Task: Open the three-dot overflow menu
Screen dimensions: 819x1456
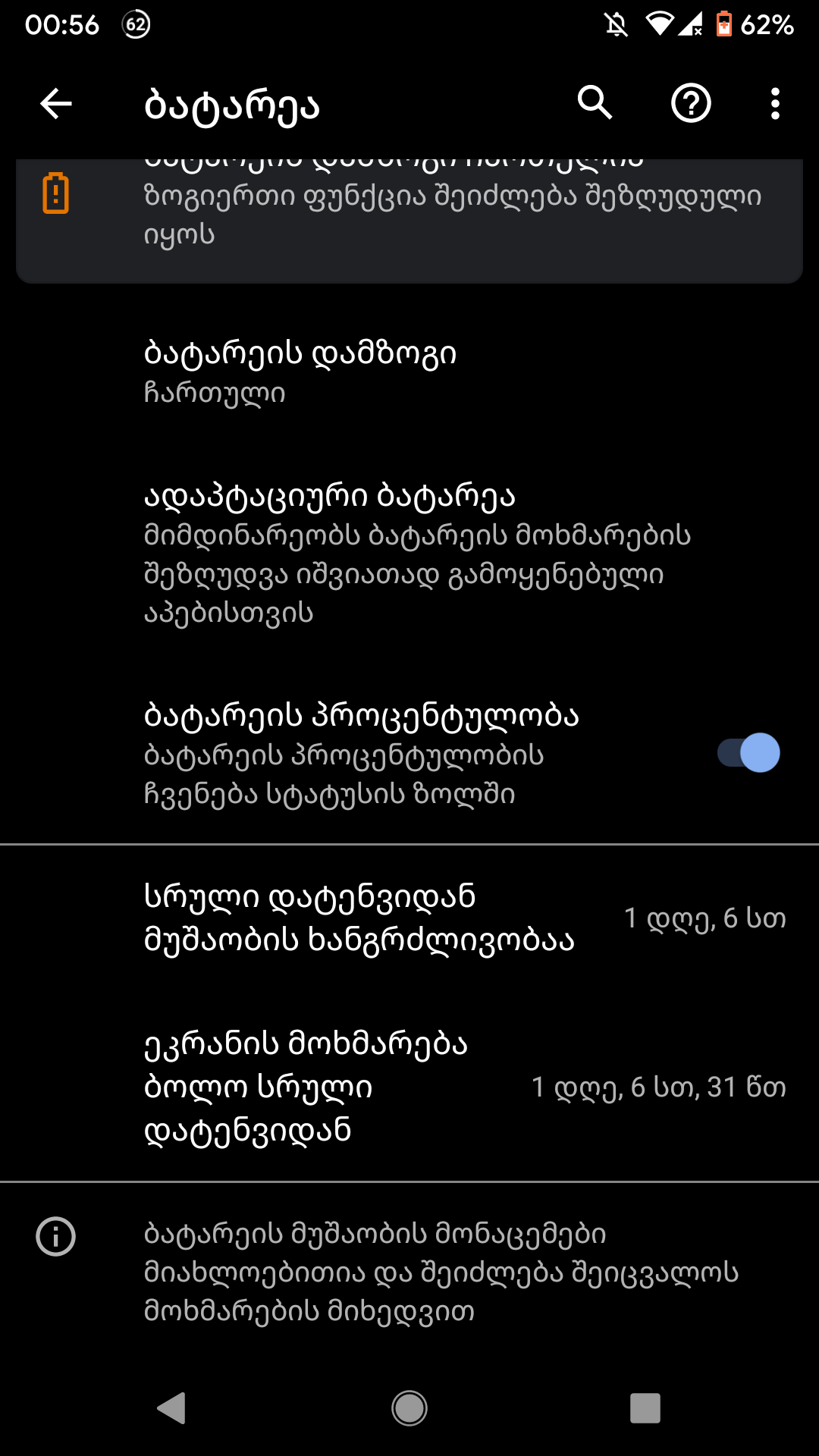Action: pos(774,103)
